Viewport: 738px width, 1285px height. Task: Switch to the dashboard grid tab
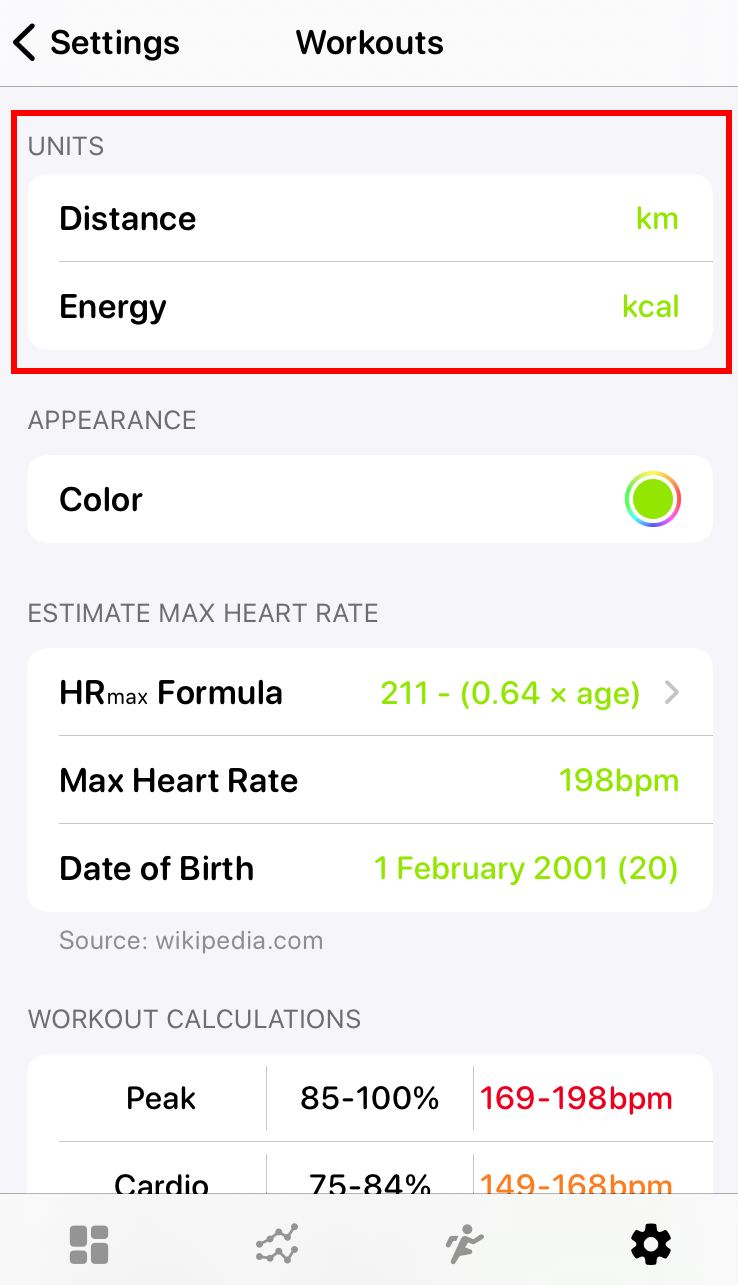(89, 1245)
